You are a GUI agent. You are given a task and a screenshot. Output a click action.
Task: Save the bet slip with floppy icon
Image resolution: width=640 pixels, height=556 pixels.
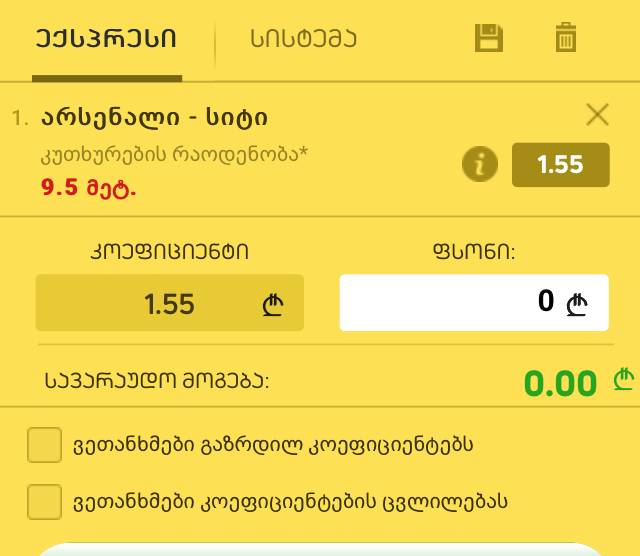pos(488,39)
